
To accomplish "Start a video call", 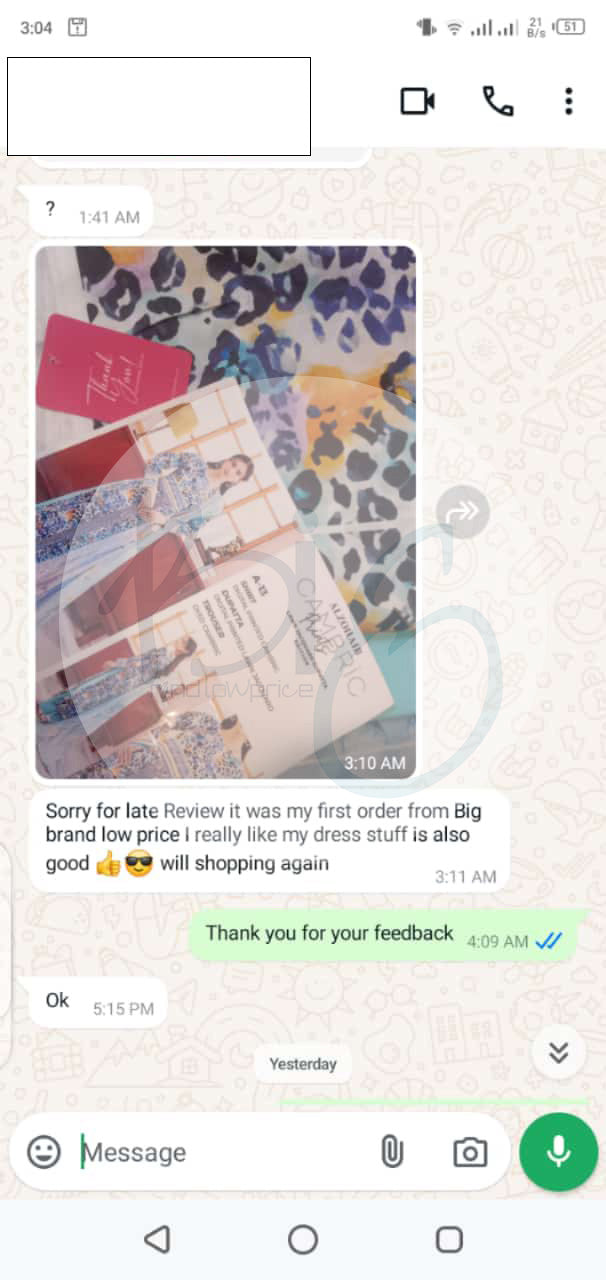I will (418, 101).
